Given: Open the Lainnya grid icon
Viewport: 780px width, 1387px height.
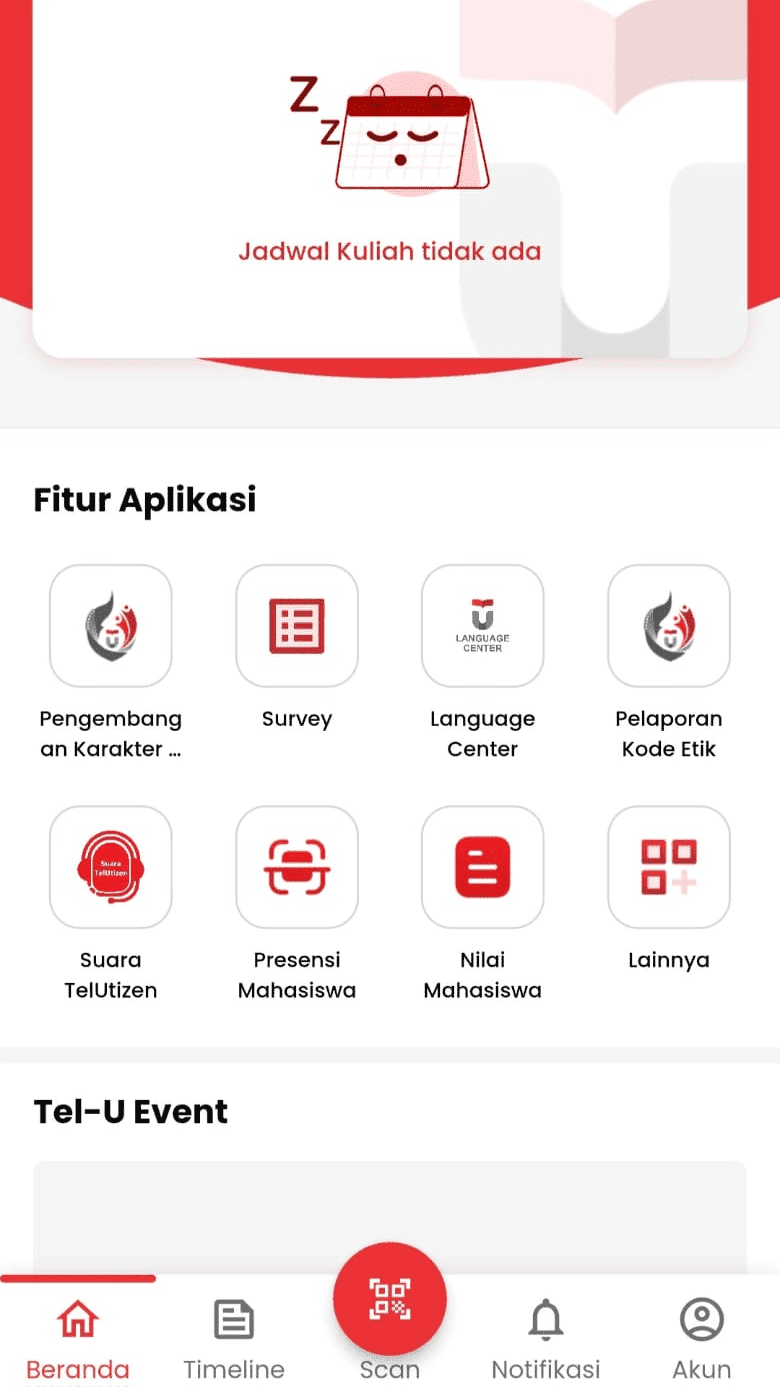Looking at the screenshot, I should pos(668,867).
